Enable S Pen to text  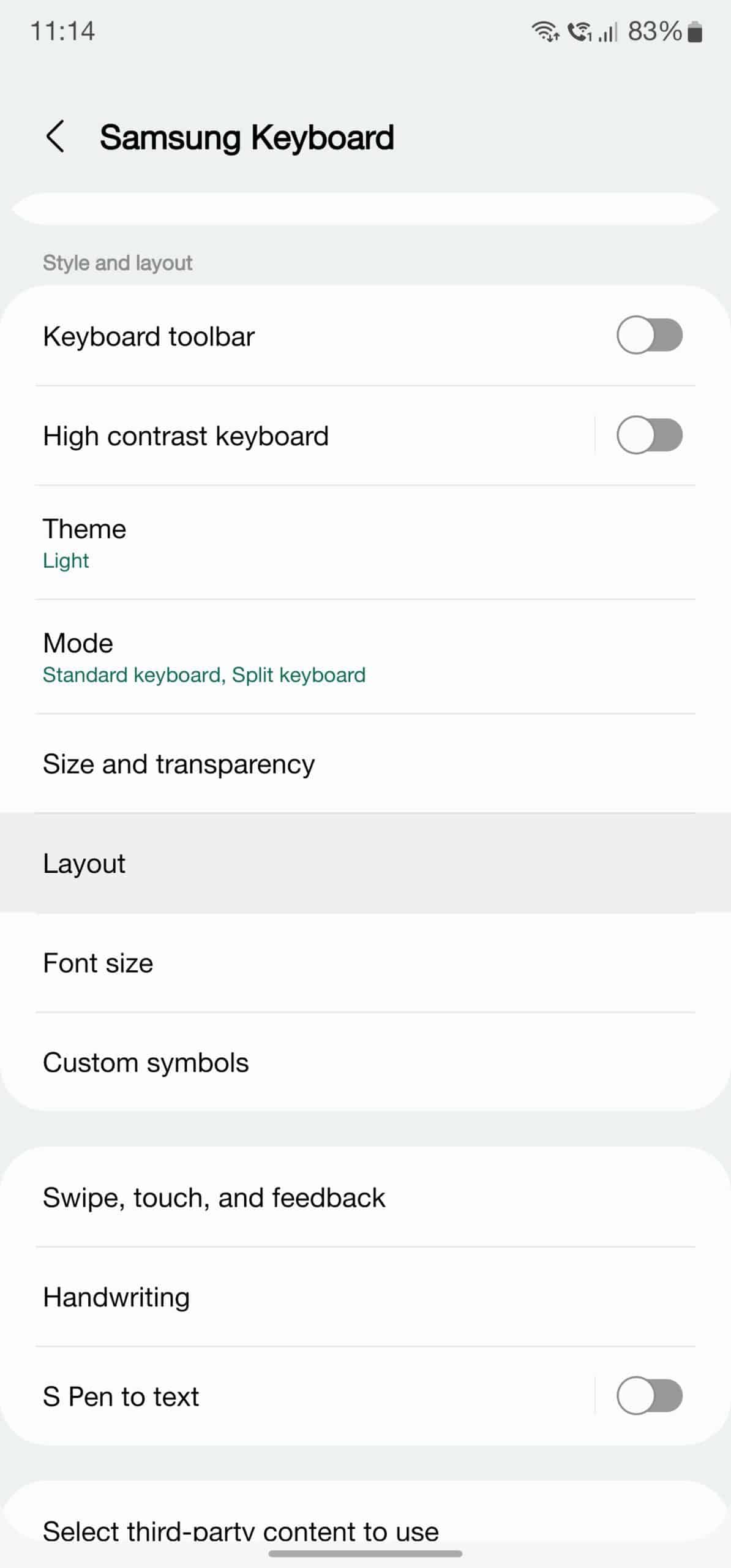(x=650, y=1395)
